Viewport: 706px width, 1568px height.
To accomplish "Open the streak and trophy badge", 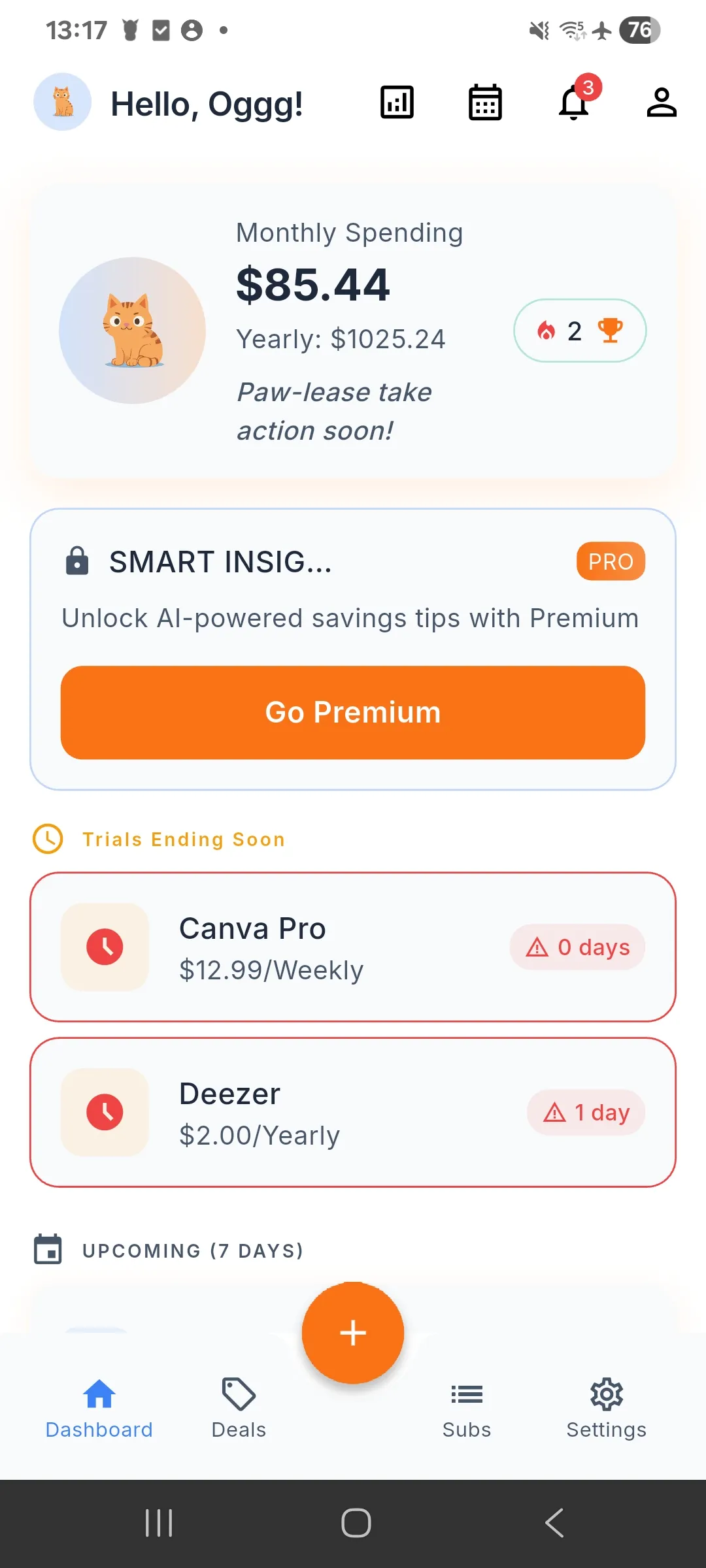I will [580, 331].
